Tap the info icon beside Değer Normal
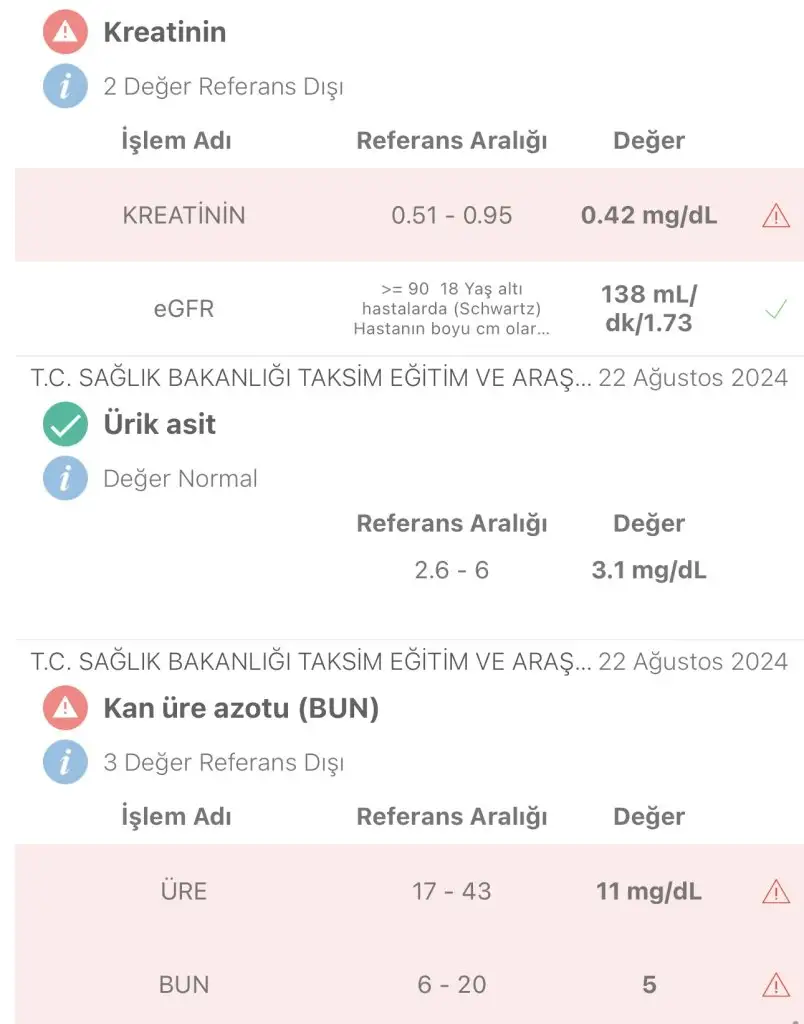Viewport: 804px width, 1024px height. 65,478
